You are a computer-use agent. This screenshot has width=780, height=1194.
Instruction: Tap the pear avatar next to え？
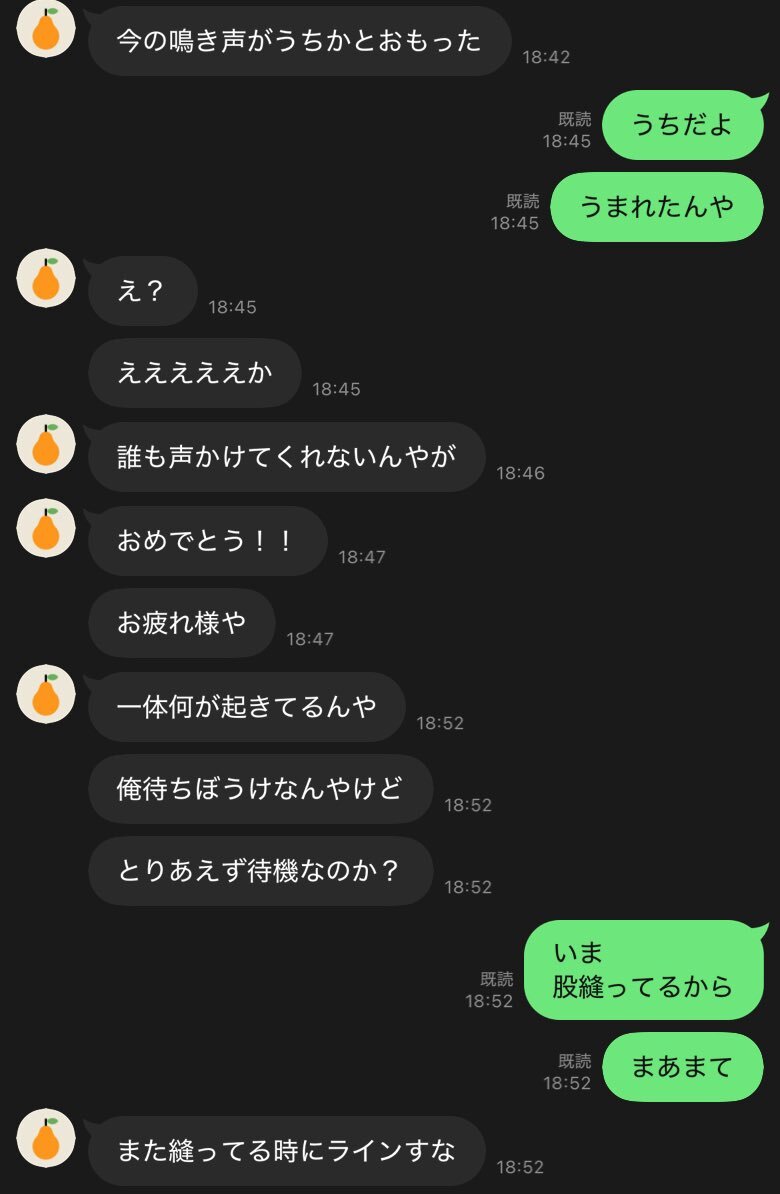click(x=46, y=278)
